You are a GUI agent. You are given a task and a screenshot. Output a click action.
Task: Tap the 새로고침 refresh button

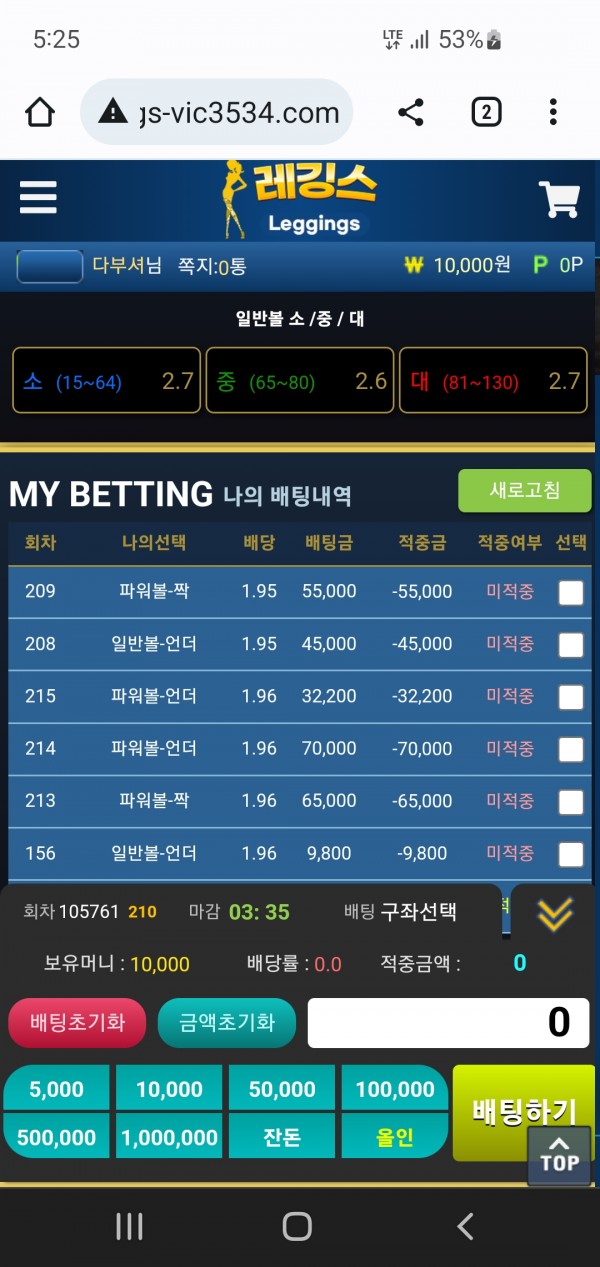pos(524,490)
